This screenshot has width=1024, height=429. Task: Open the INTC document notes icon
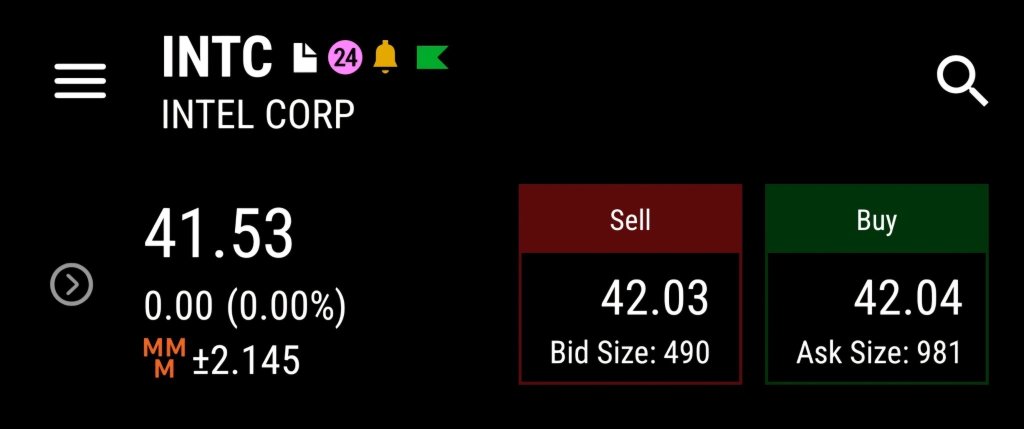[304, 59]
